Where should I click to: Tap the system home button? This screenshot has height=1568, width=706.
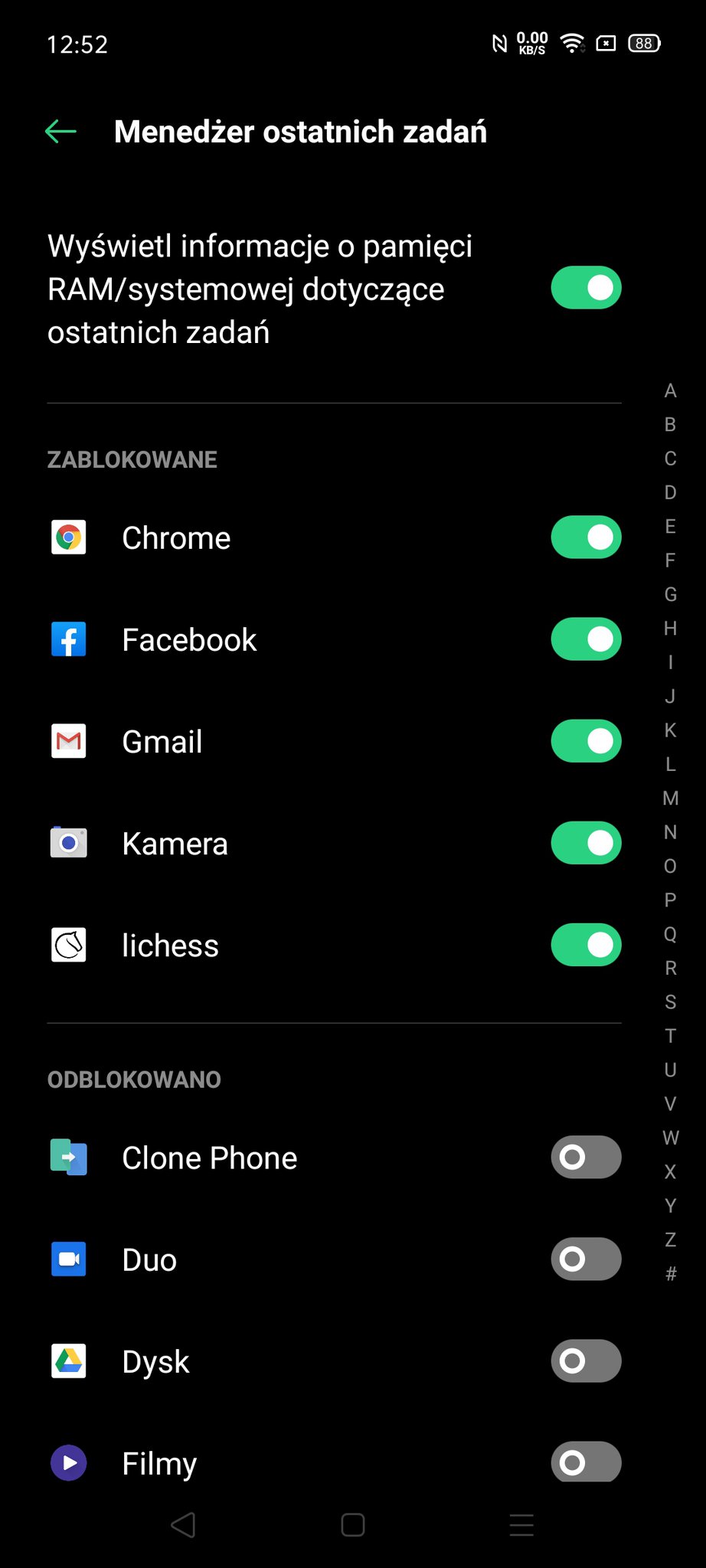click(x=353, y=1525)
